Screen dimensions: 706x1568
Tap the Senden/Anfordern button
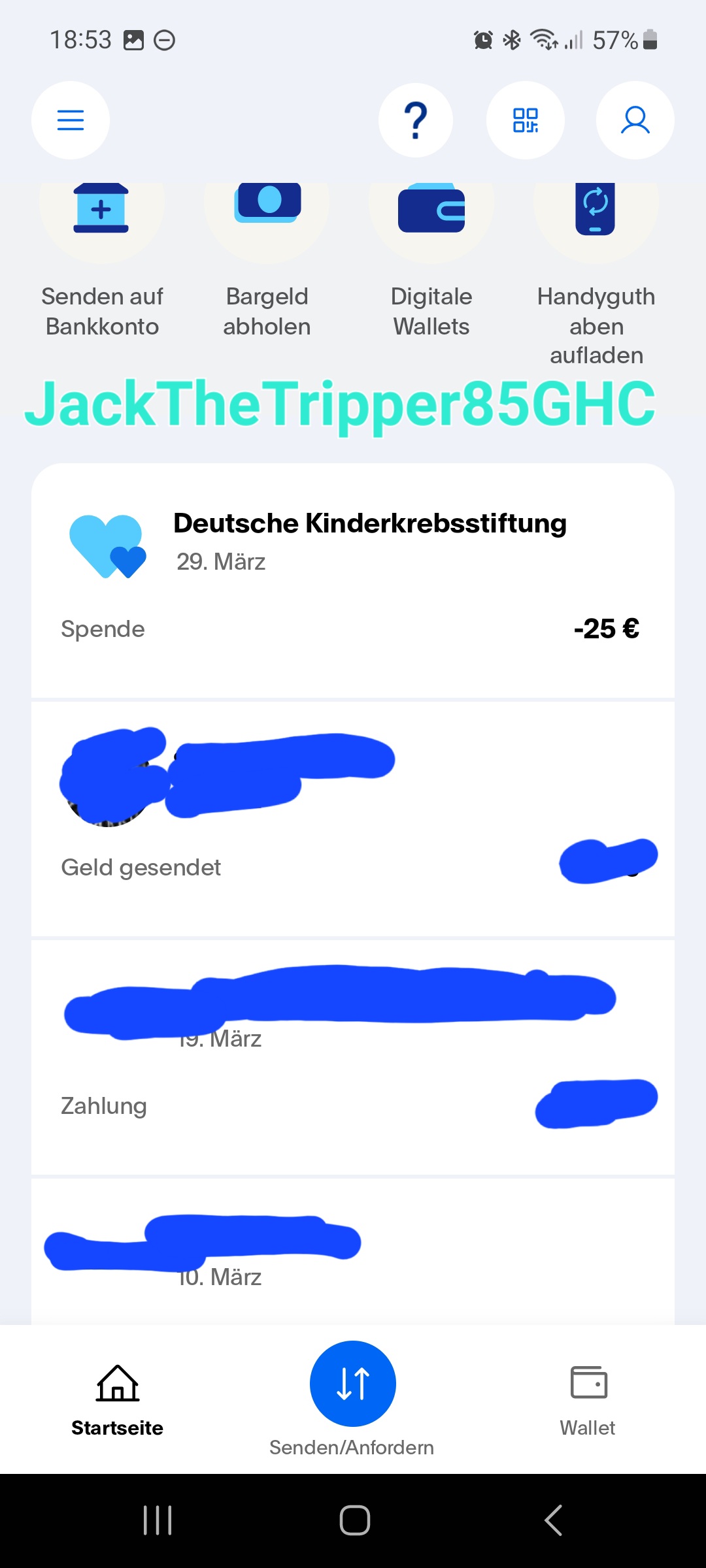click(353, 1385)
